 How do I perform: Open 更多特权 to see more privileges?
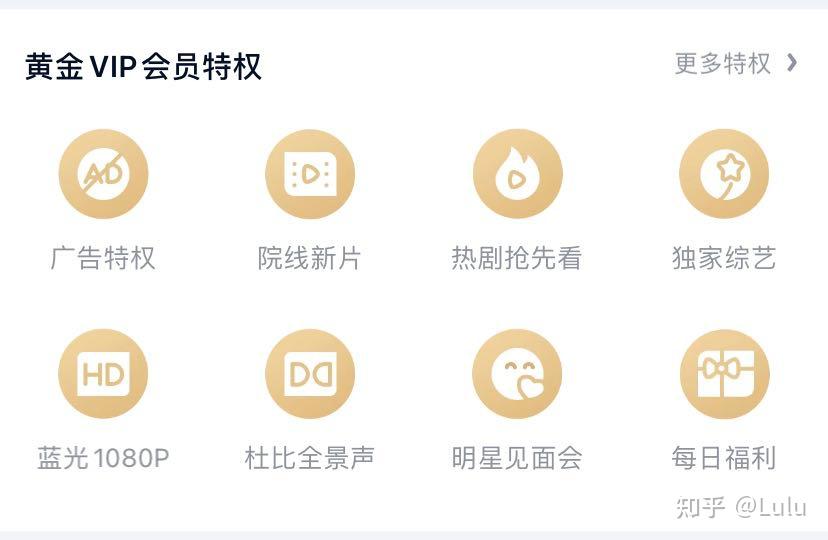click(735, 64)
